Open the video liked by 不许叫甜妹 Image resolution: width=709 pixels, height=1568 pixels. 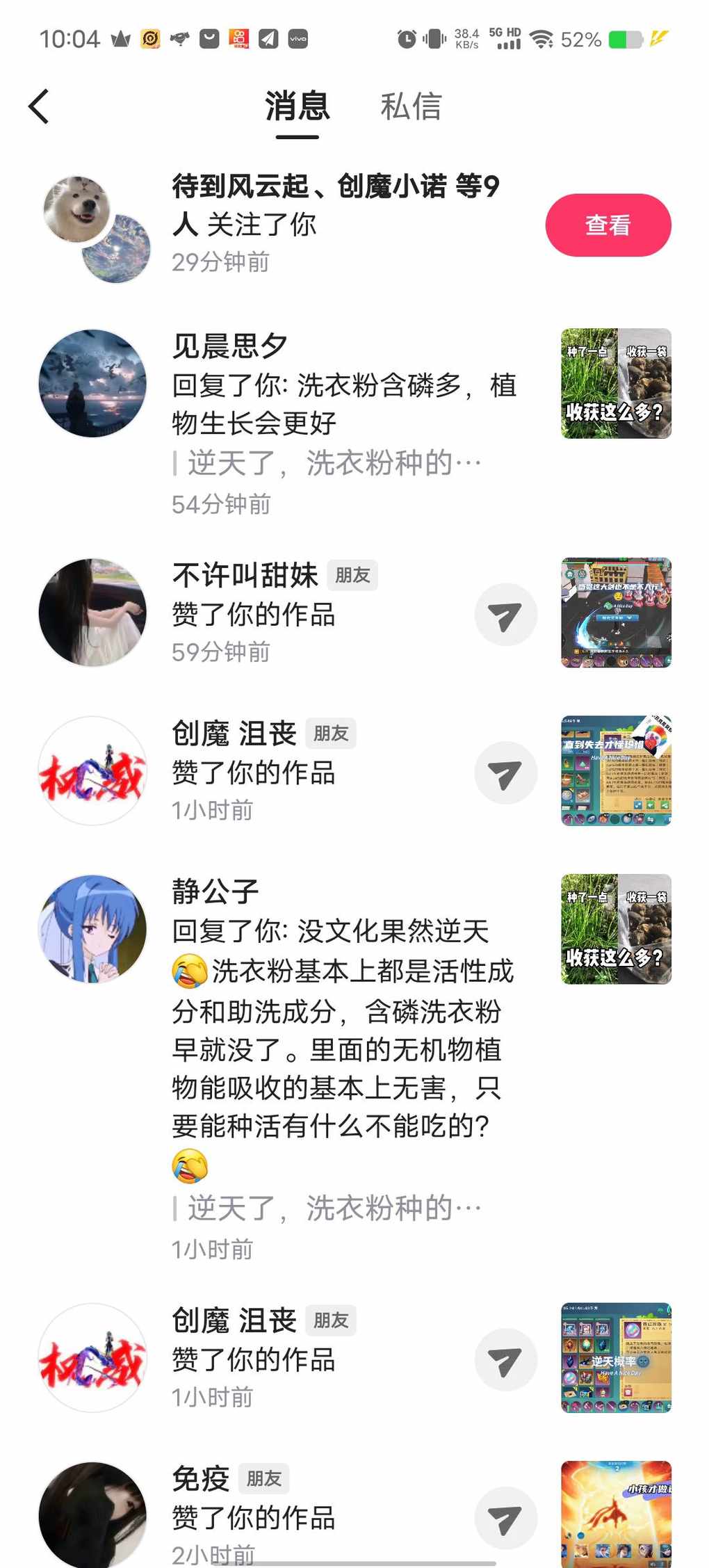click(x=616, y=613)
